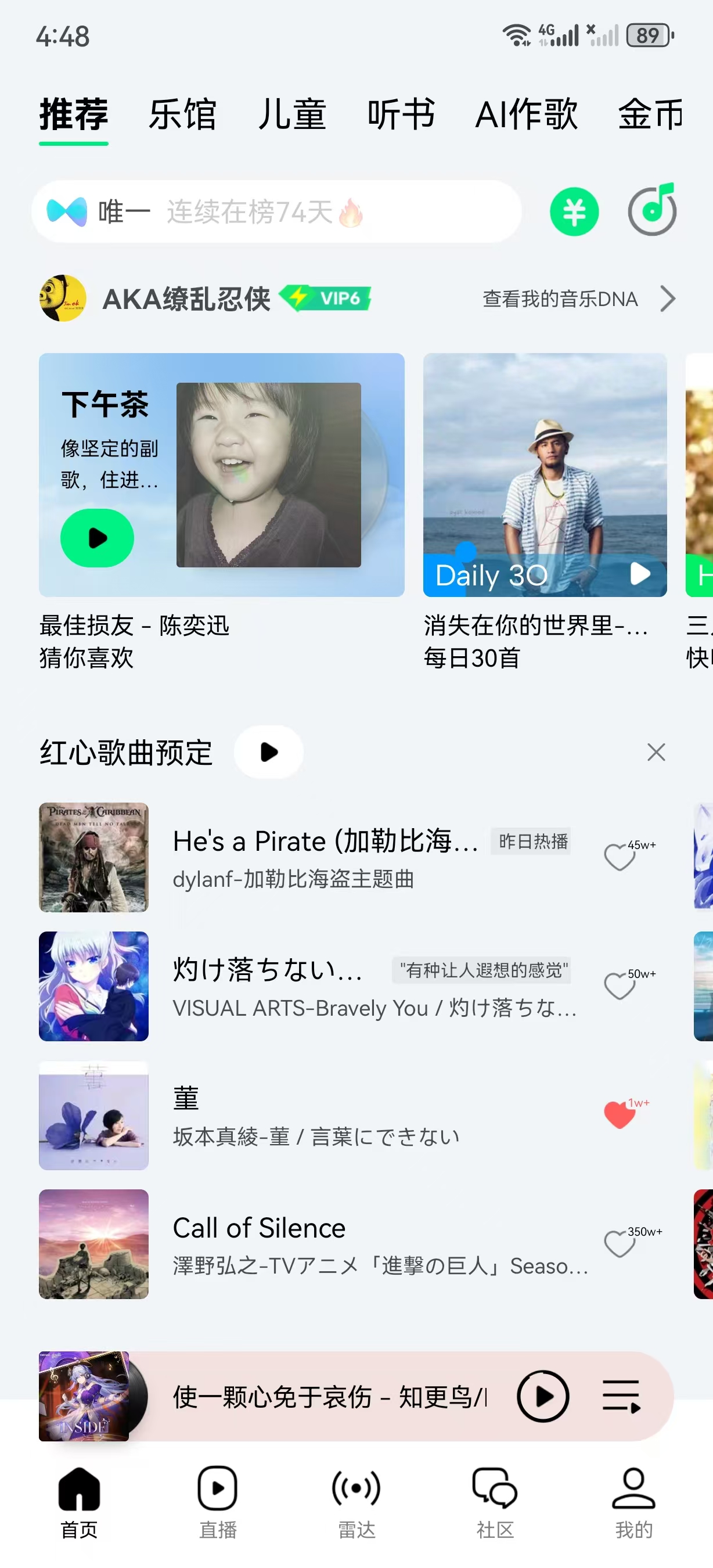Go to the 直播 tab

[217, 1501]
